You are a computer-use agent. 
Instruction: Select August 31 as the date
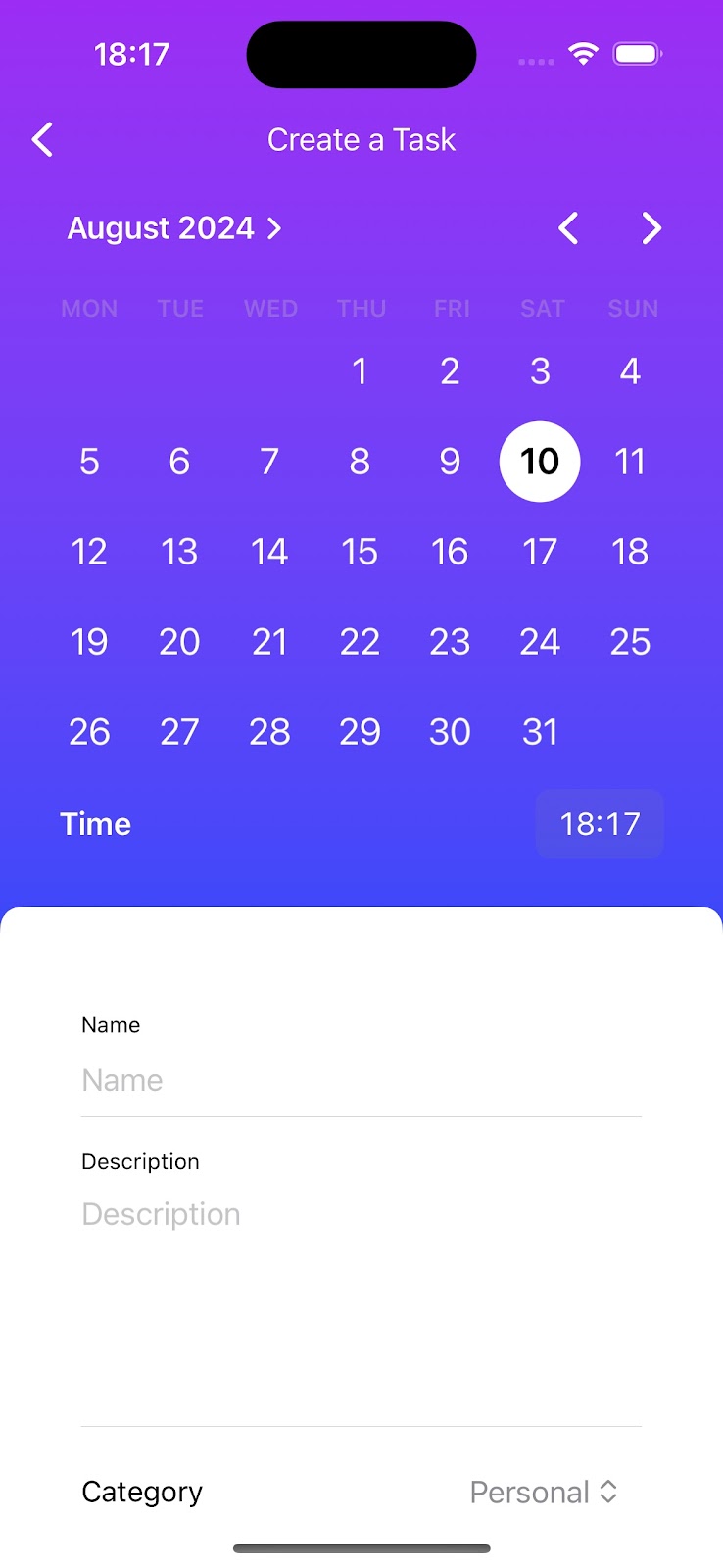coord(540,732)
